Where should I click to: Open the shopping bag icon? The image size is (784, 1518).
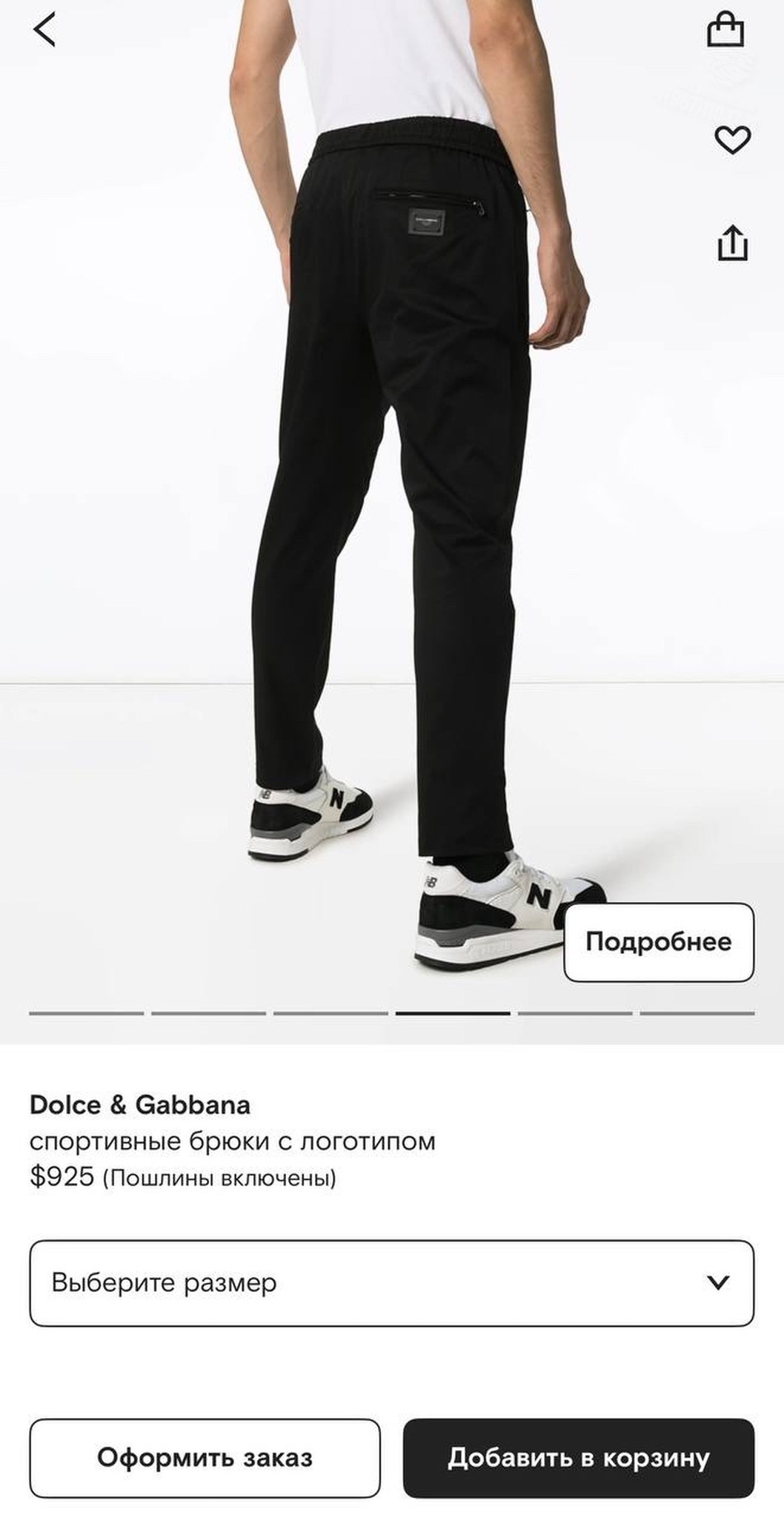point(725,30)
